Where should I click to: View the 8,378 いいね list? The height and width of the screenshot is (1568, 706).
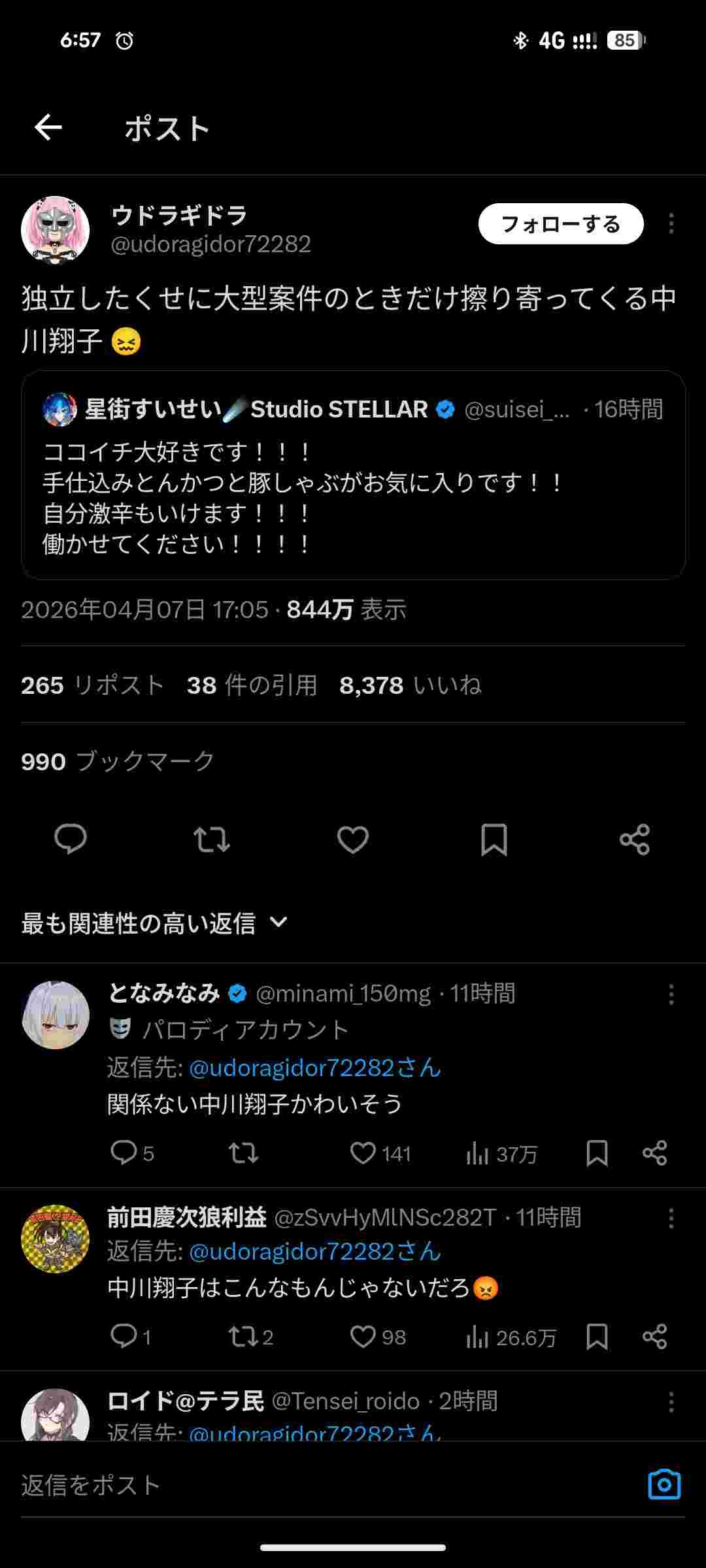[410, 685]
